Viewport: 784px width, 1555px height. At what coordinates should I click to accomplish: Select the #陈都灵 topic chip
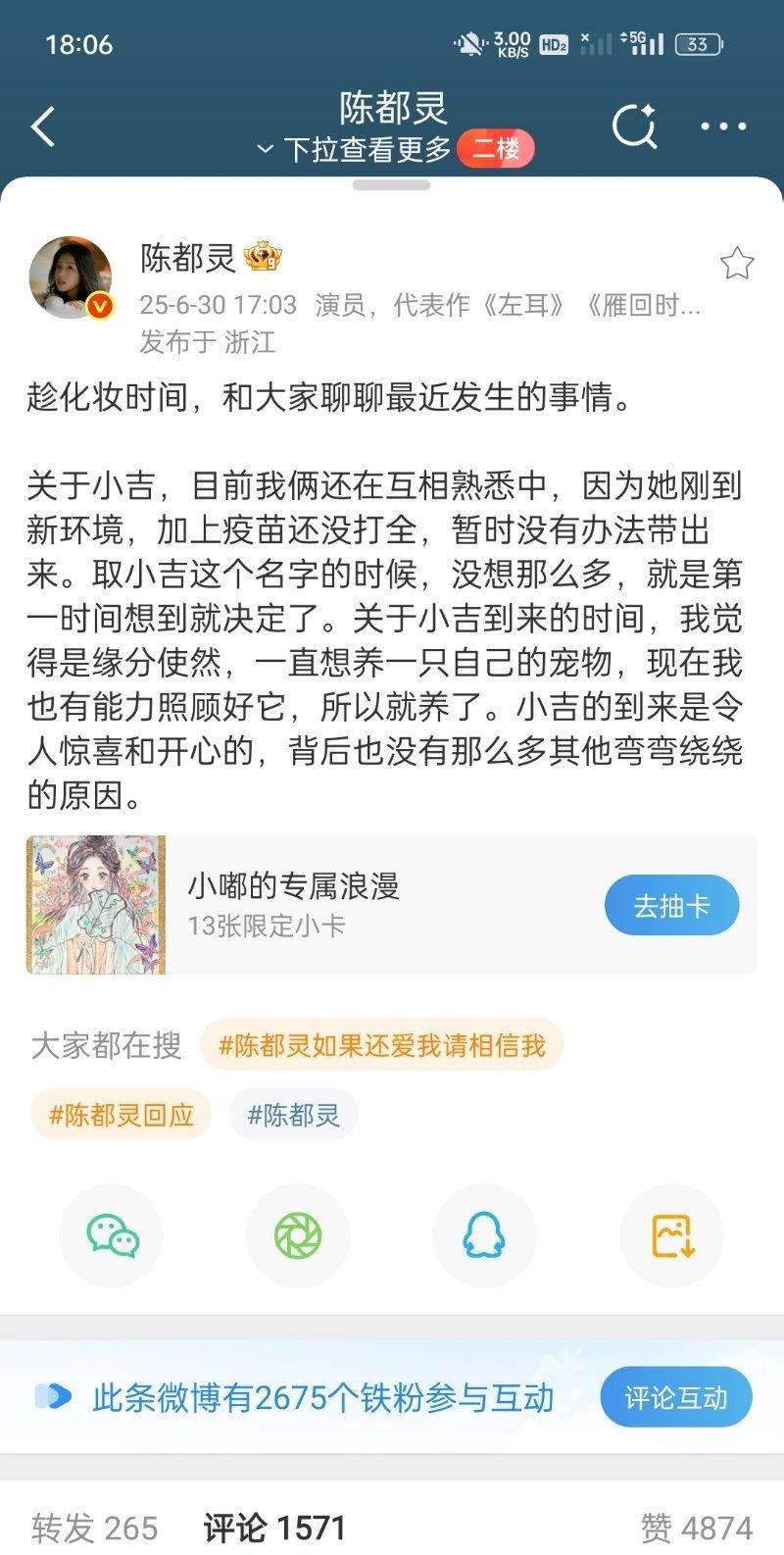pos(293,1115)
